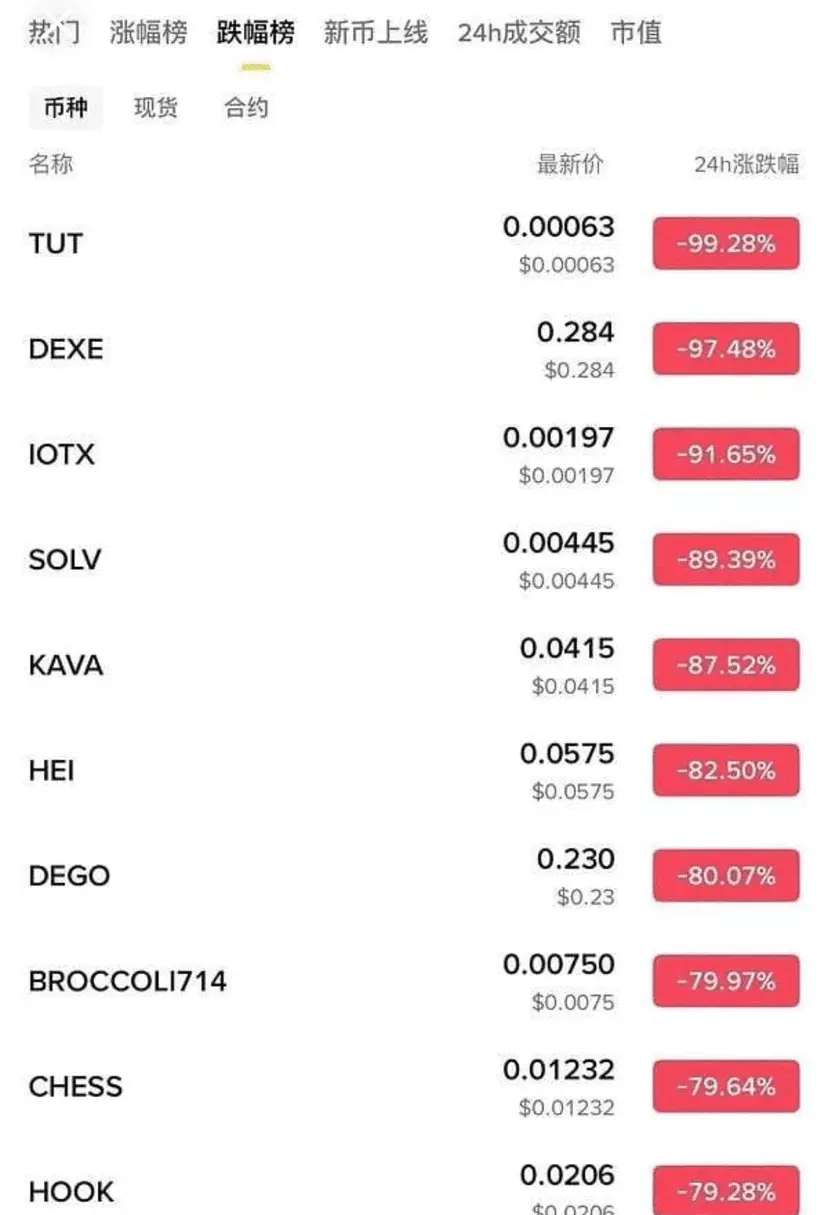Sort the list by 24h涨跌幅
This screenshot has width=828, height=1215.
pos(746,165)
